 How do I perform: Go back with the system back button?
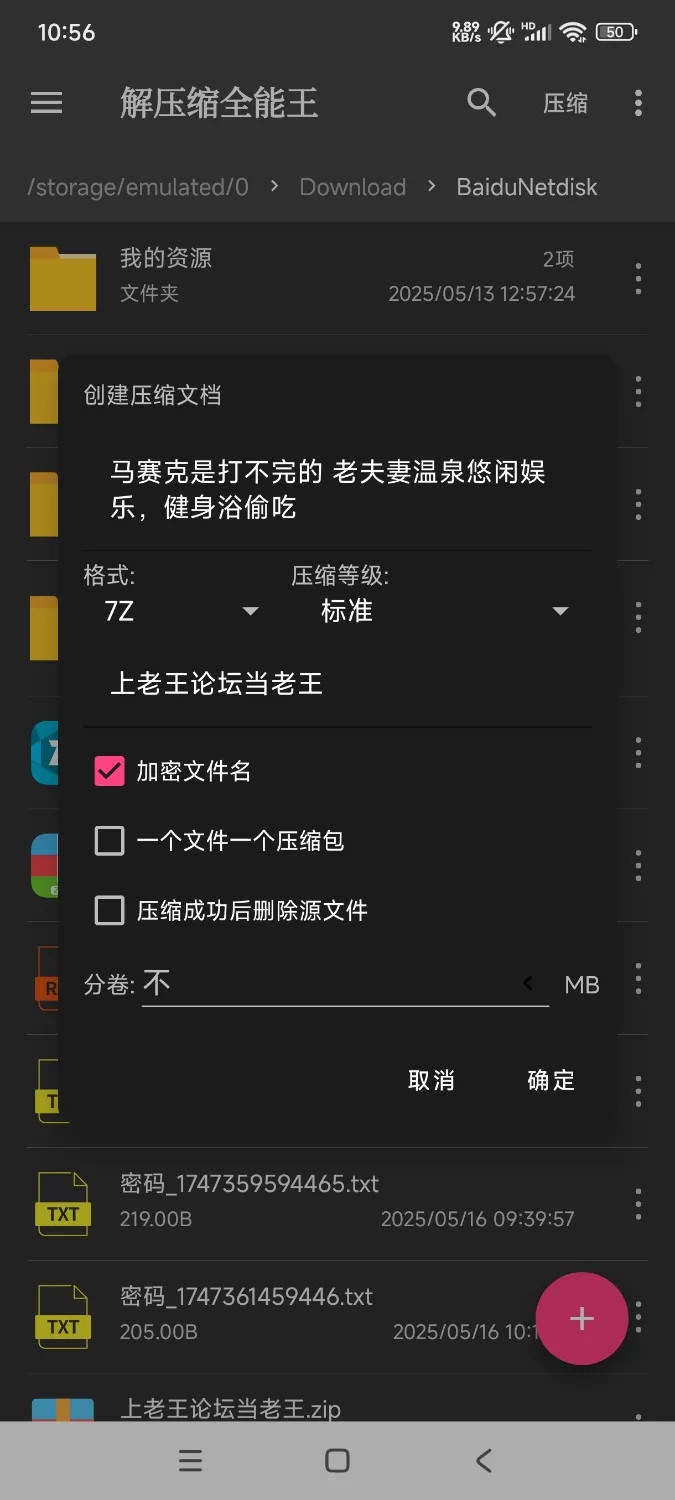[484, 1461]
